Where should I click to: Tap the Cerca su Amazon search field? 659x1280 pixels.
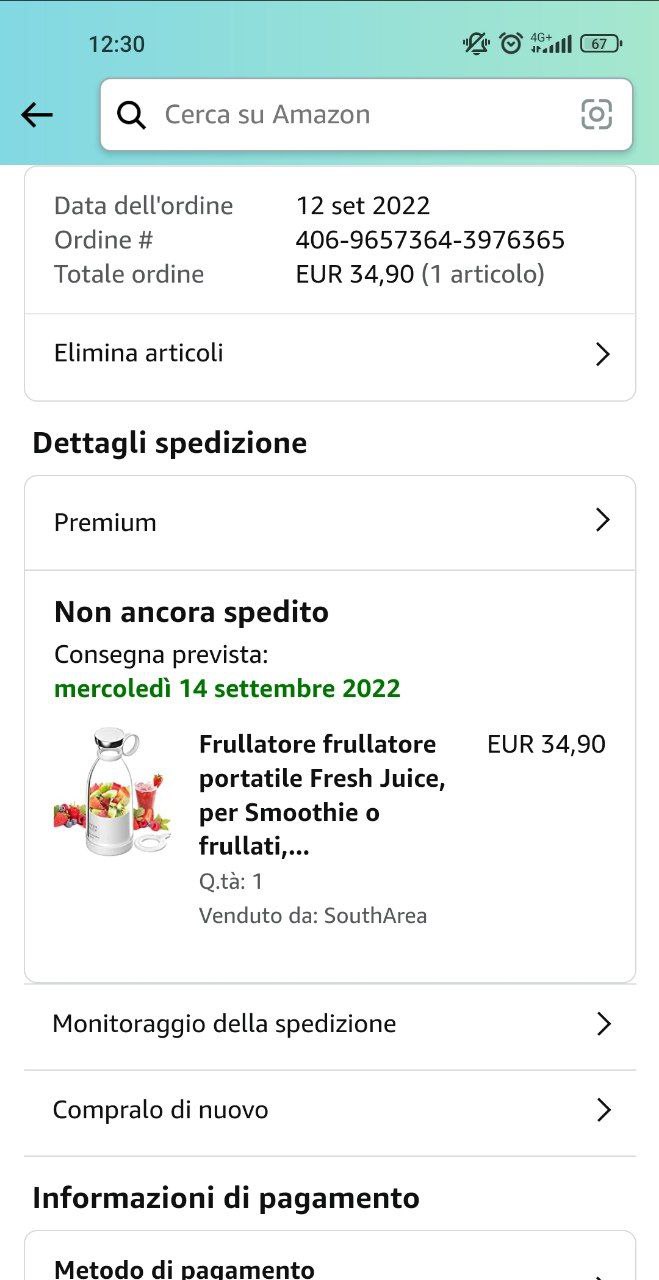click(x=340, y=115)
